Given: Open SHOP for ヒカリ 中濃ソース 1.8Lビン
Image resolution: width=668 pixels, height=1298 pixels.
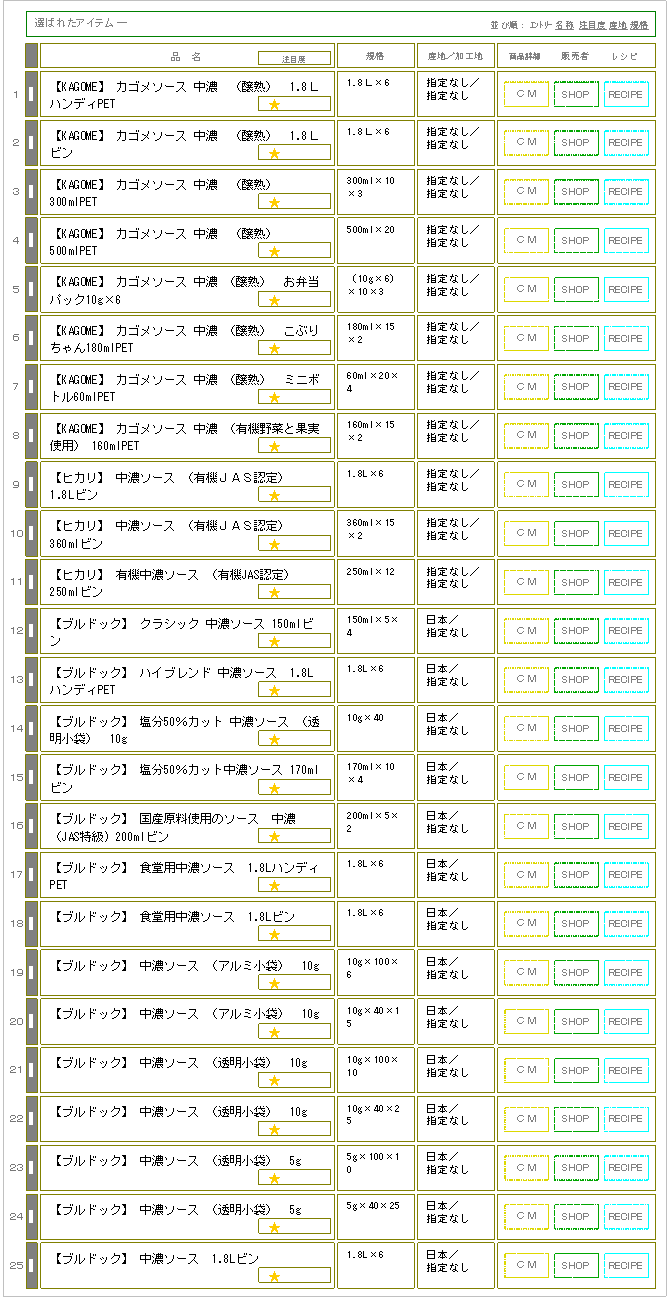Looking at the screenshot, I should (x=576, y=485).
